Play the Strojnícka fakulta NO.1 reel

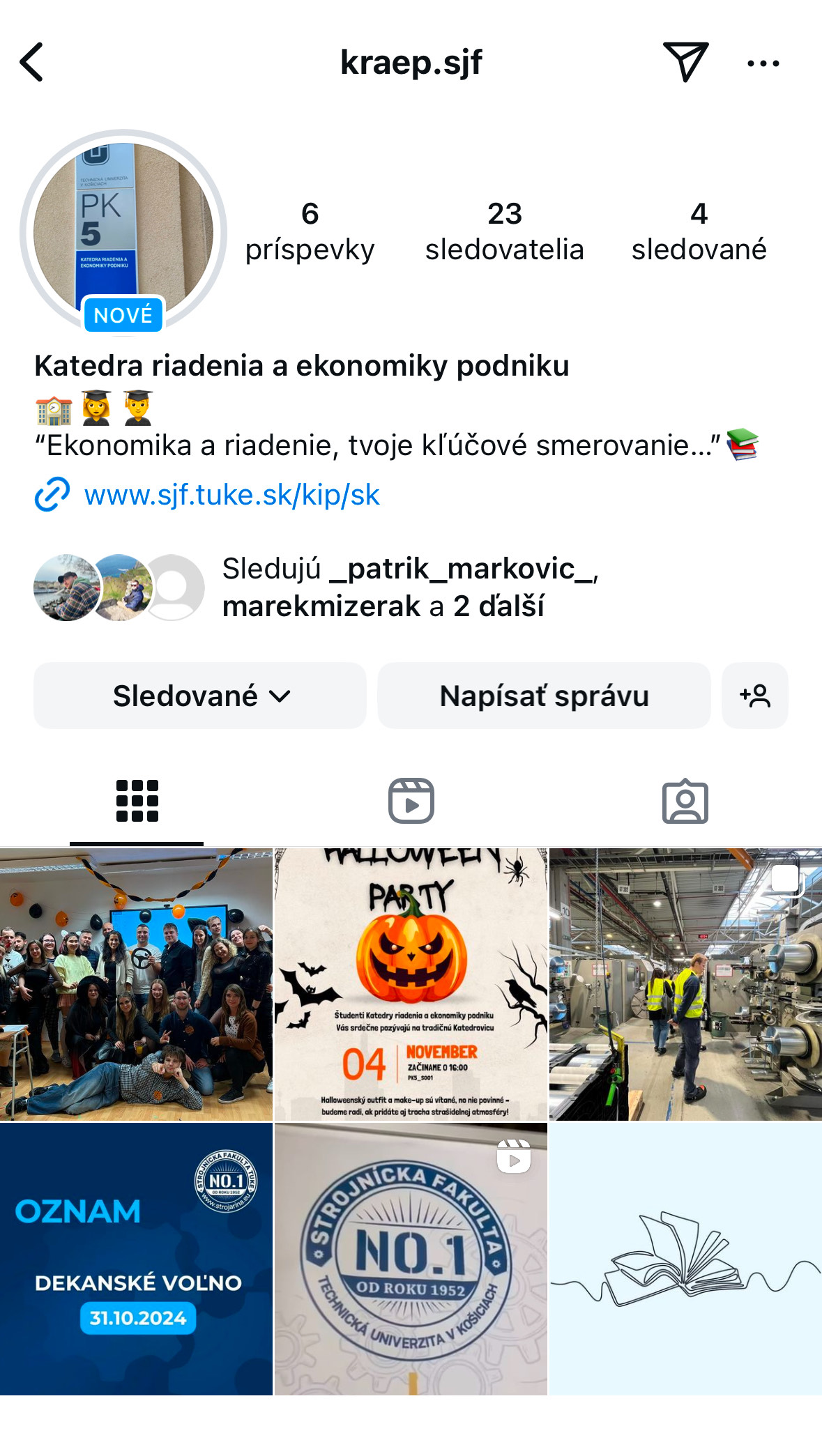(x=411, y=1259)
